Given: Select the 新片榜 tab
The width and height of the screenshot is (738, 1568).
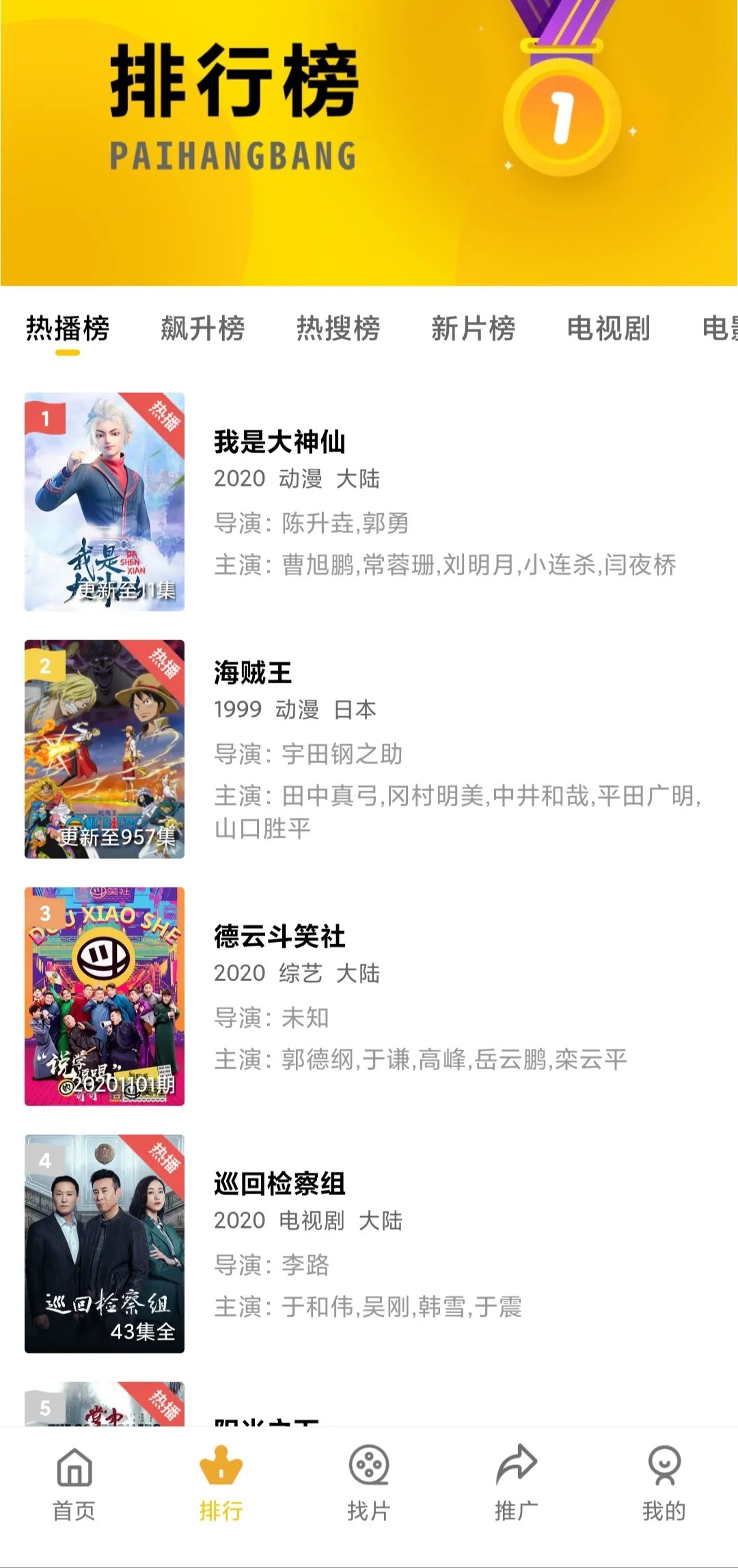Looking at the screenshot, I should 475,328.
